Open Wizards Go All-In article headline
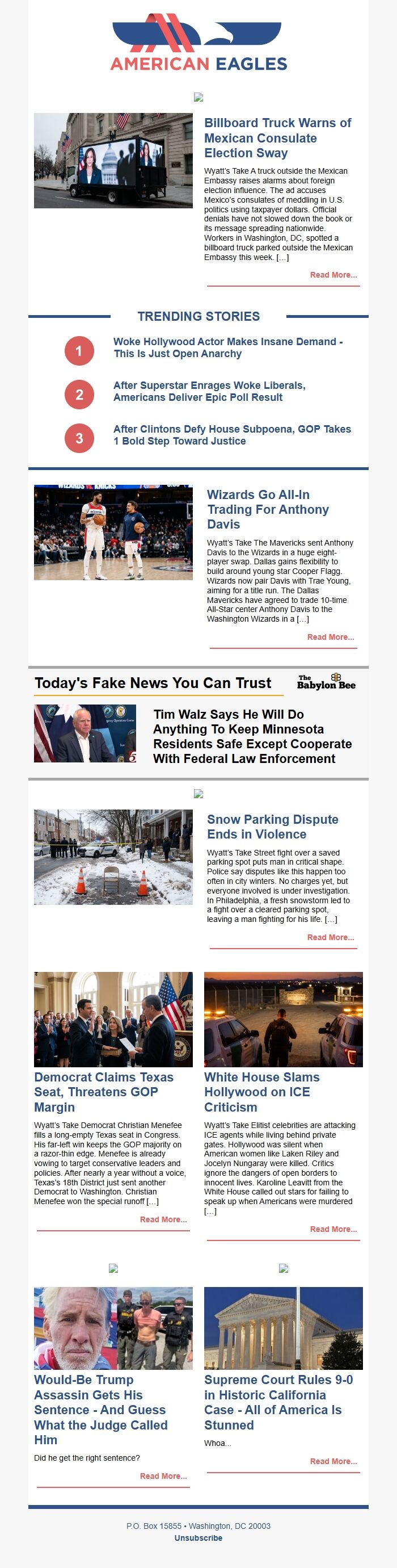This screenshot has width=397, height=1568. pos(268,509)
